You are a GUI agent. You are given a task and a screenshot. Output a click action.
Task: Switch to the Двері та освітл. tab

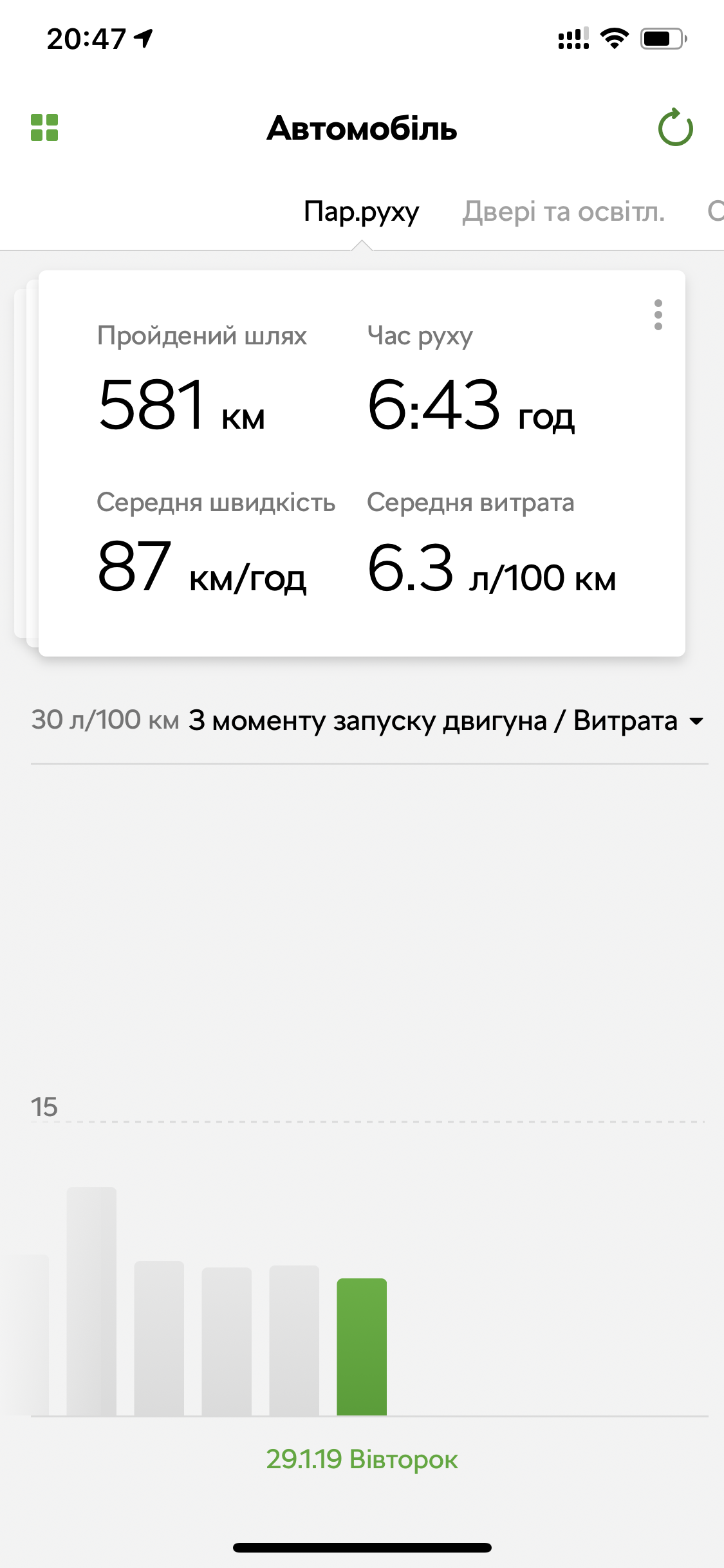pyautogui.click(x=563, y=212)
